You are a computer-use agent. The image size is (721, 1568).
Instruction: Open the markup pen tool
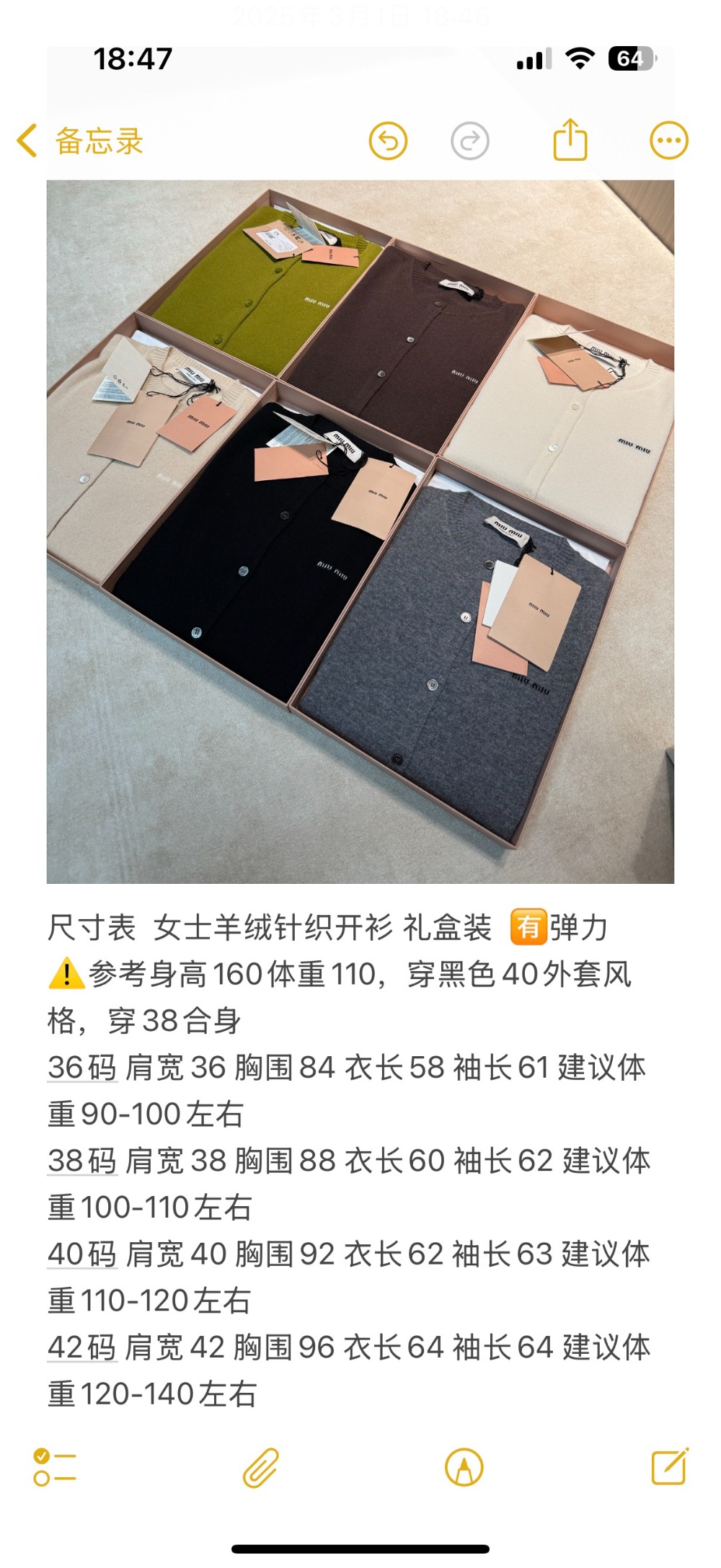[x=464, y=1467]
